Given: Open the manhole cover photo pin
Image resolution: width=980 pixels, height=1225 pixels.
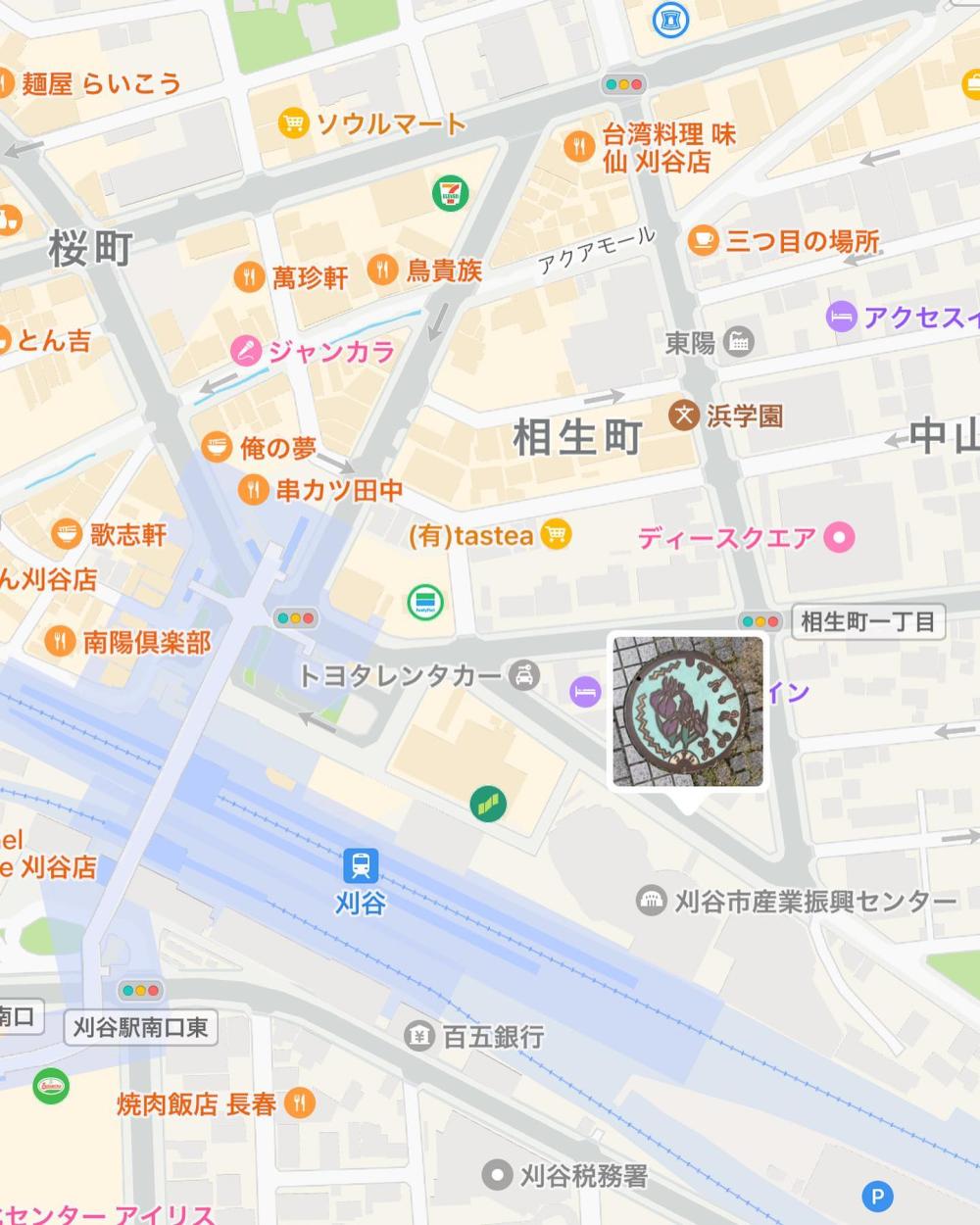Looking at the screenshot, I should click(x=687, y=710).
